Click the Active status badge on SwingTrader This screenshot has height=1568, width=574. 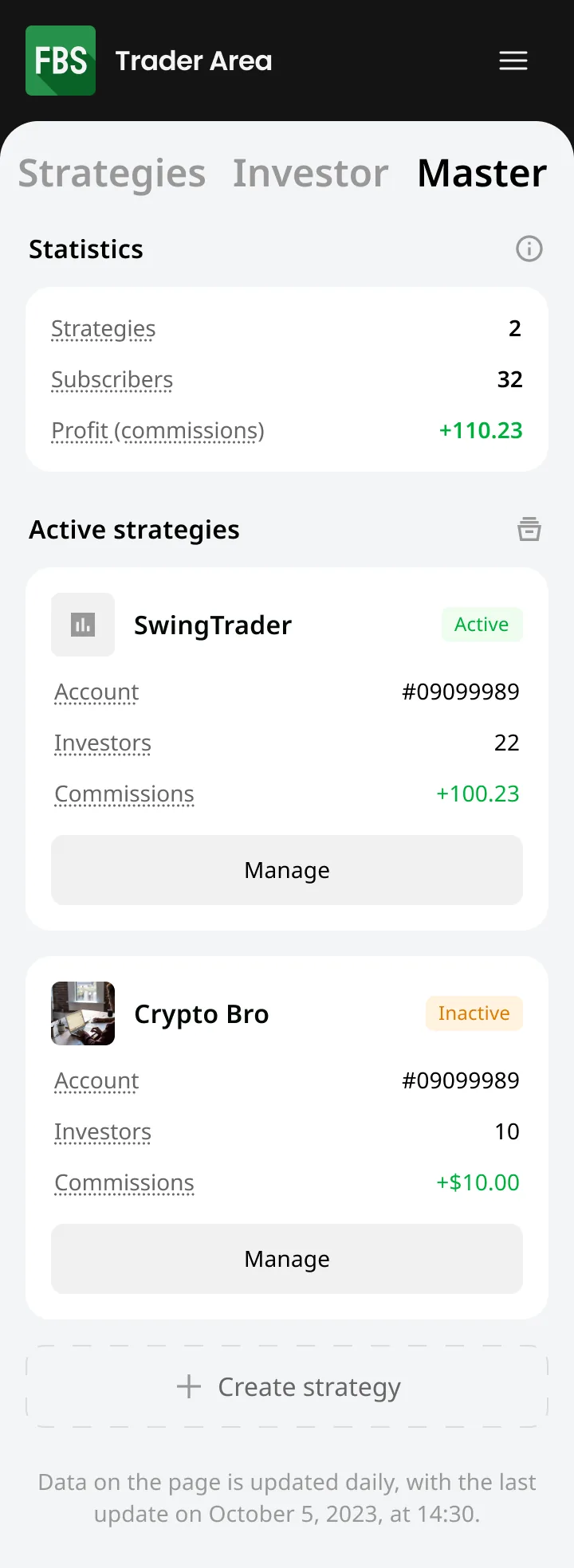[482, 625]
